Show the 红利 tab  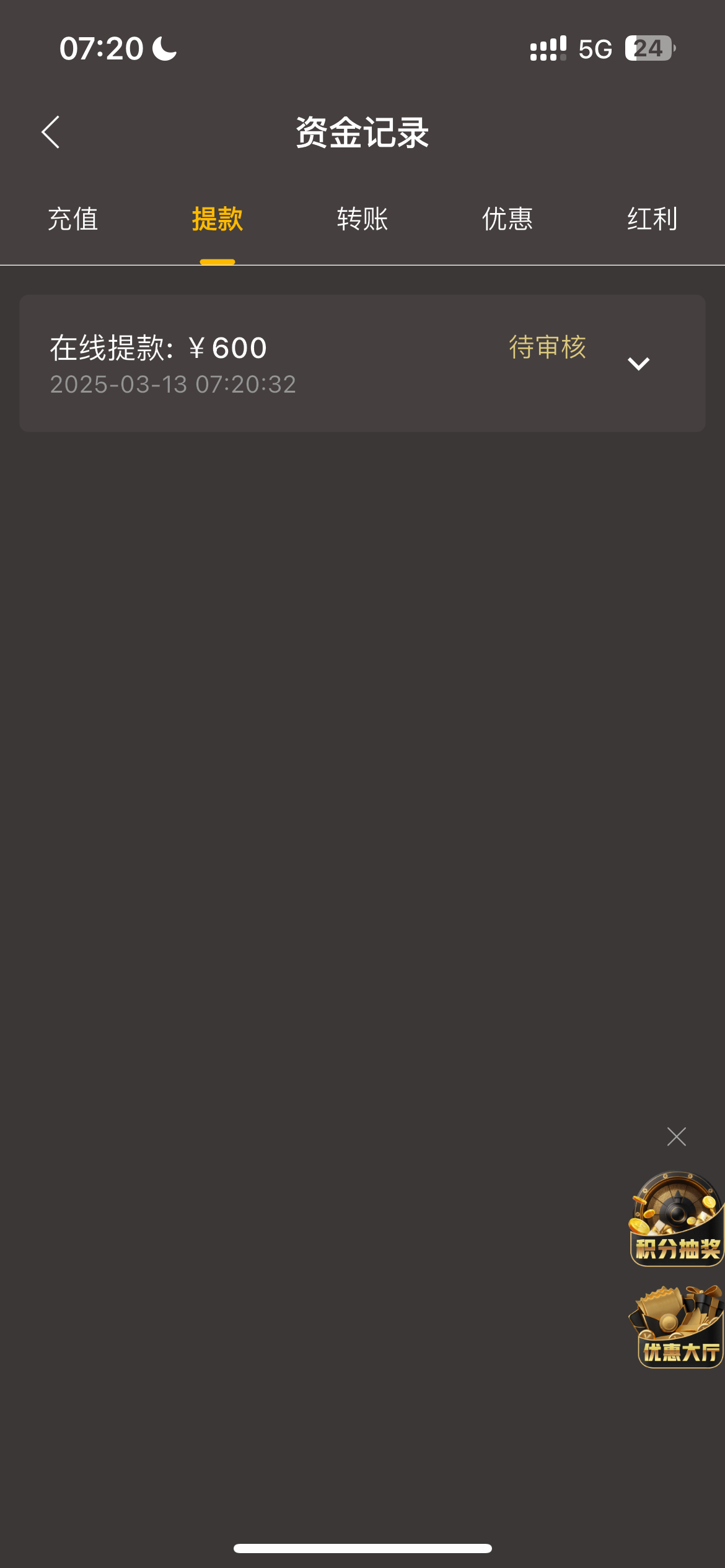point(652,219)
